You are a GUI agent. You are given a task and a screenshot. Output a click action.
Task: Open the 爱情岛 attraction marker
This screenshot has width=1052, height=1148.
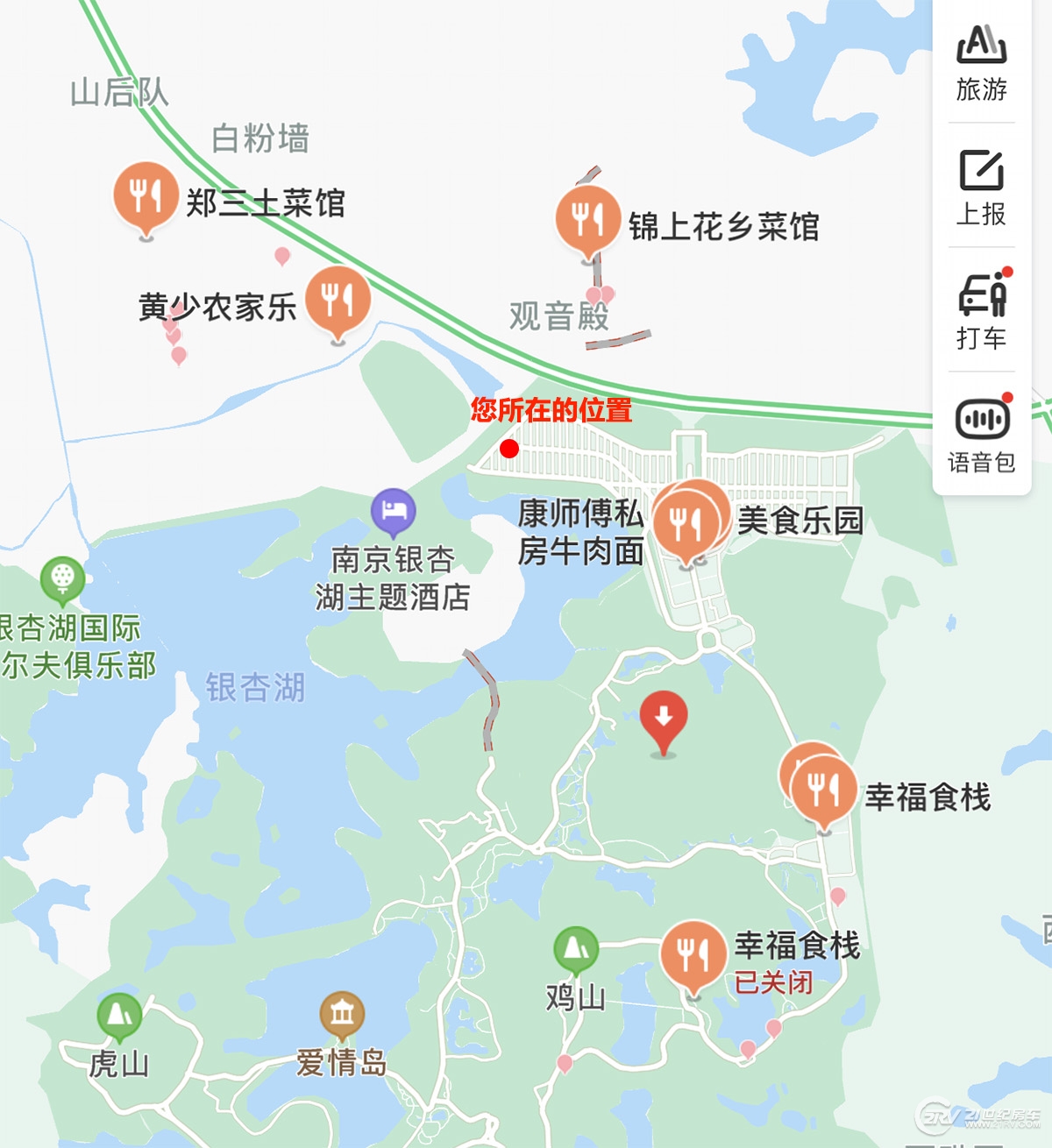pos(342,1014)
